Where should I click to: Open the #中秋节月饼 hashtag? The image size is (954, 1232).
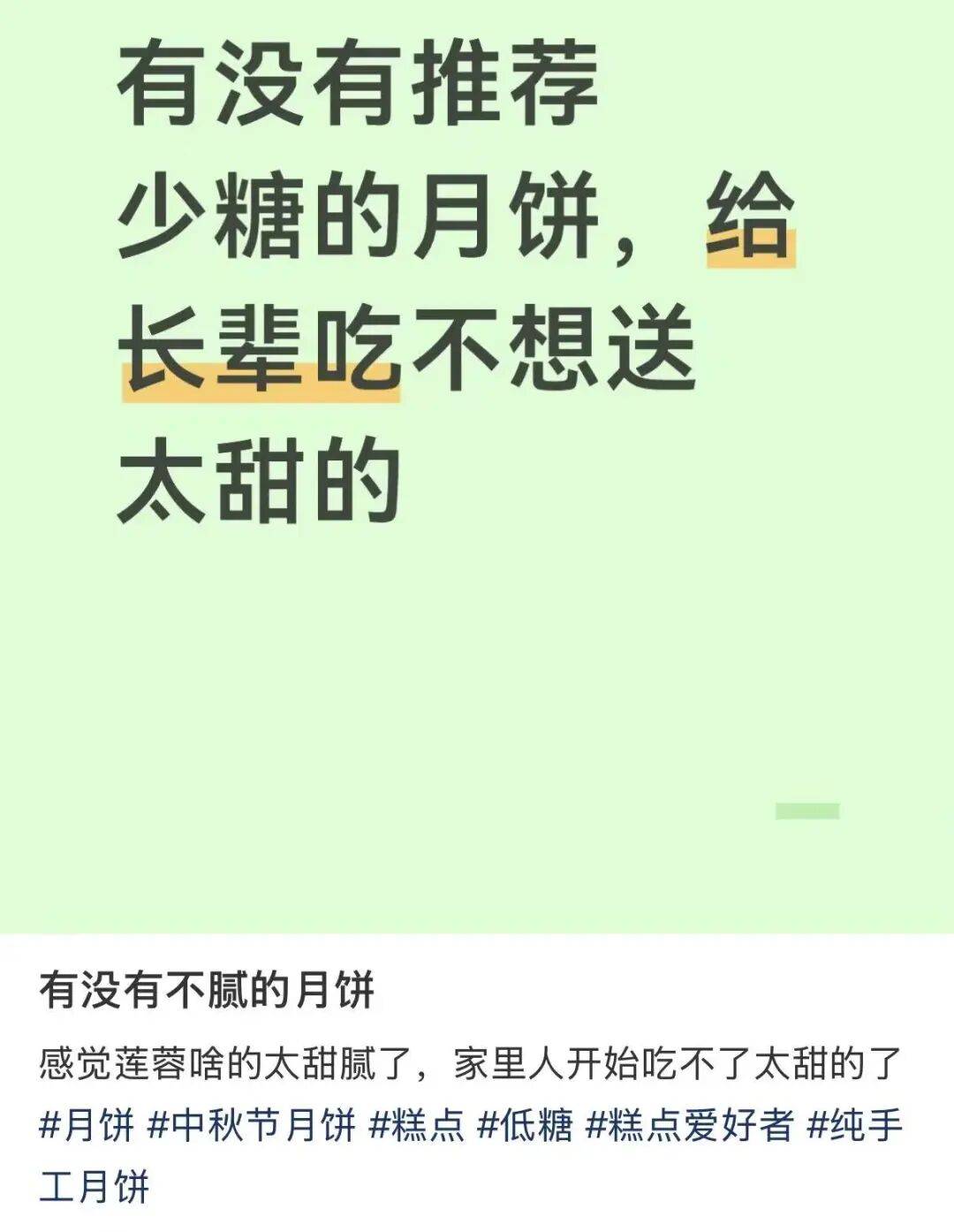(252, 1125)
